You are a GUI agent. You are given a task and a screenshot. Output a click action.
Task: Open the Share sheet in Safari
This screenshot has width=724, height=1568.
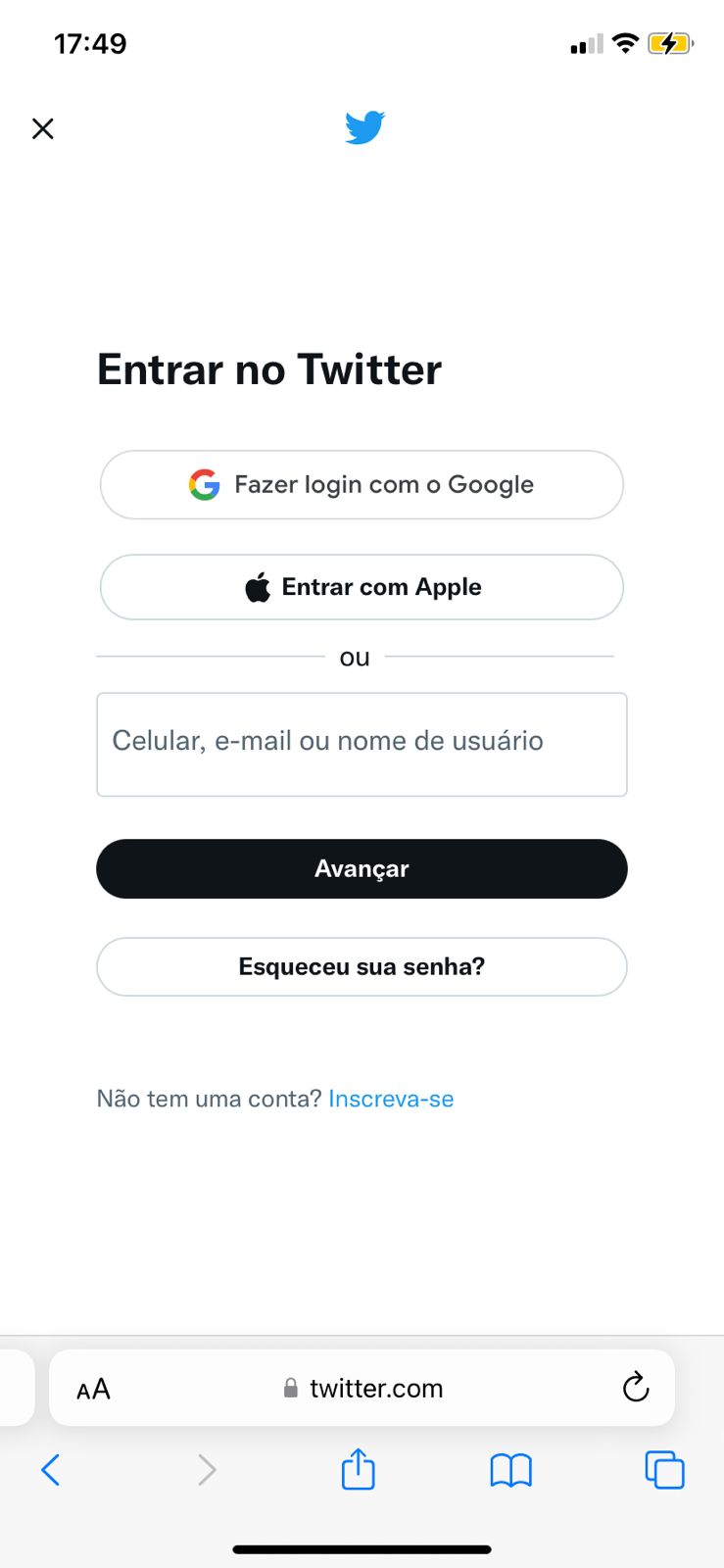click(358, 1470)
